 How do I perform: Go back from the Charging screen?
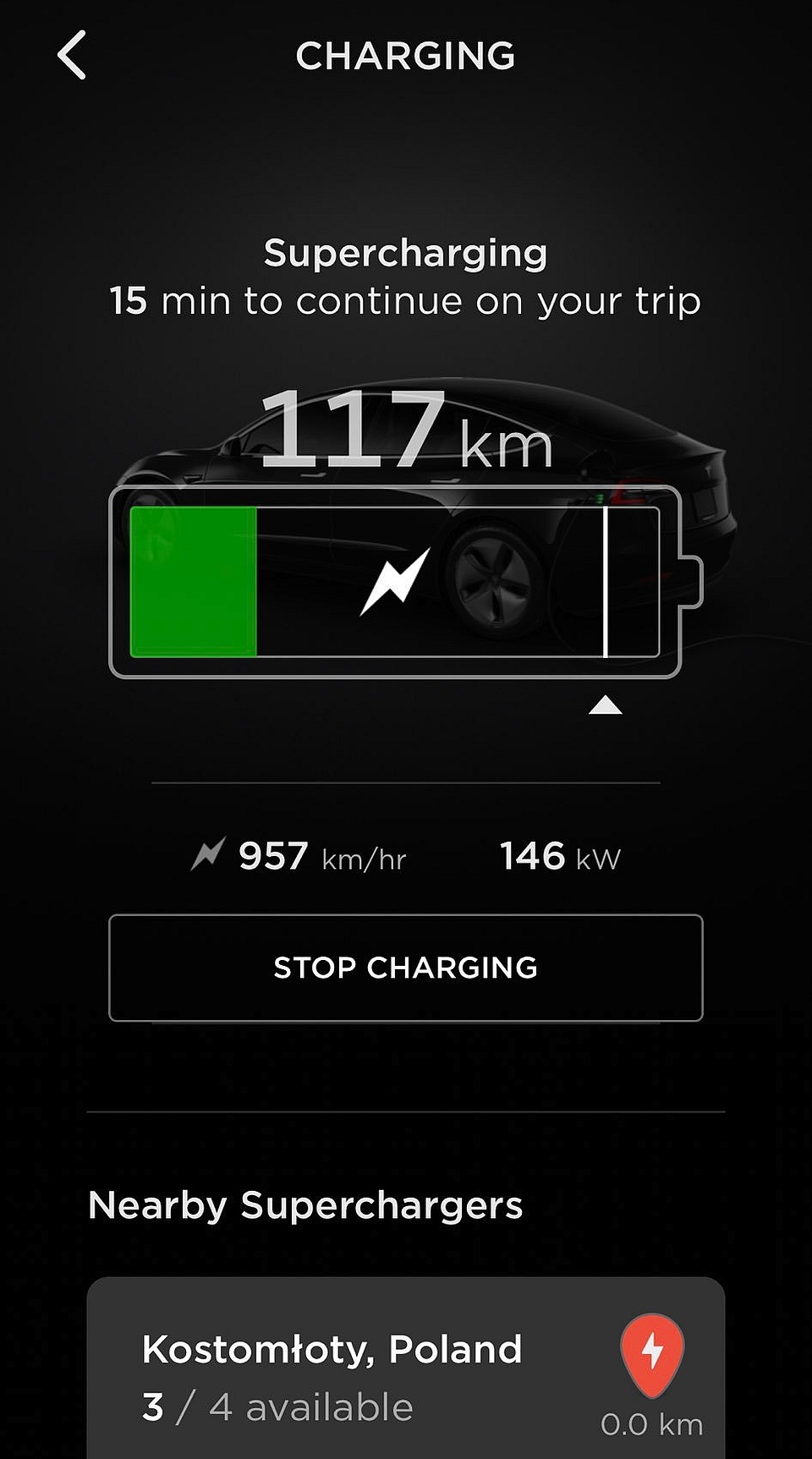[x=72, y=56]
